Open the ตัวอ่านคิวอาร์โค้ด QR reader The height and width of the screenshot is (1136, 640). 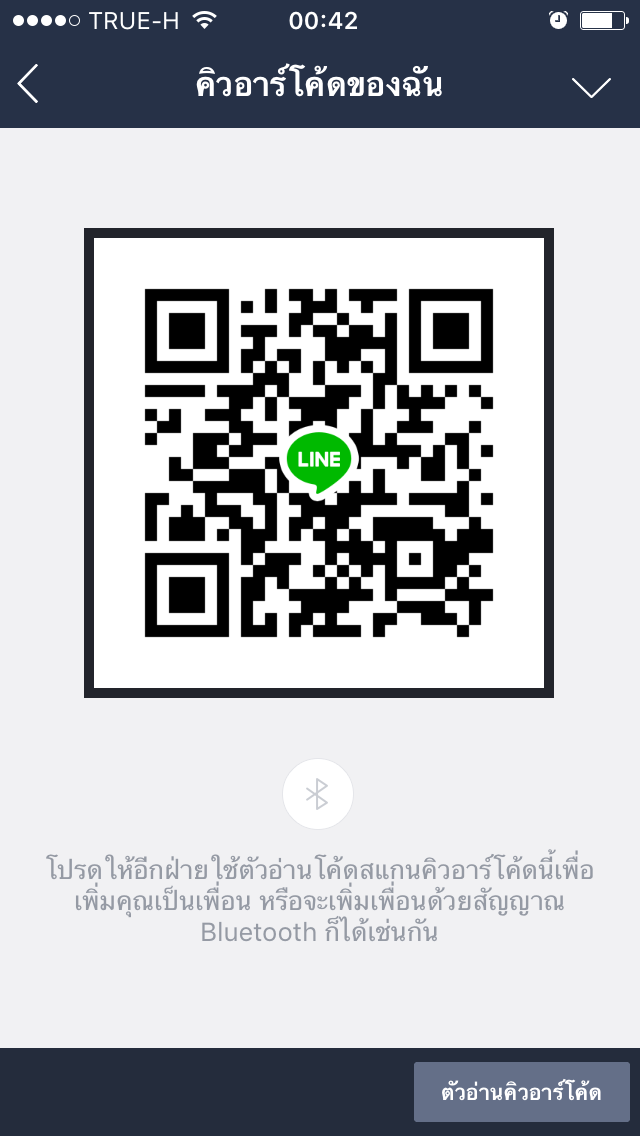click(x=521, y=1092)
